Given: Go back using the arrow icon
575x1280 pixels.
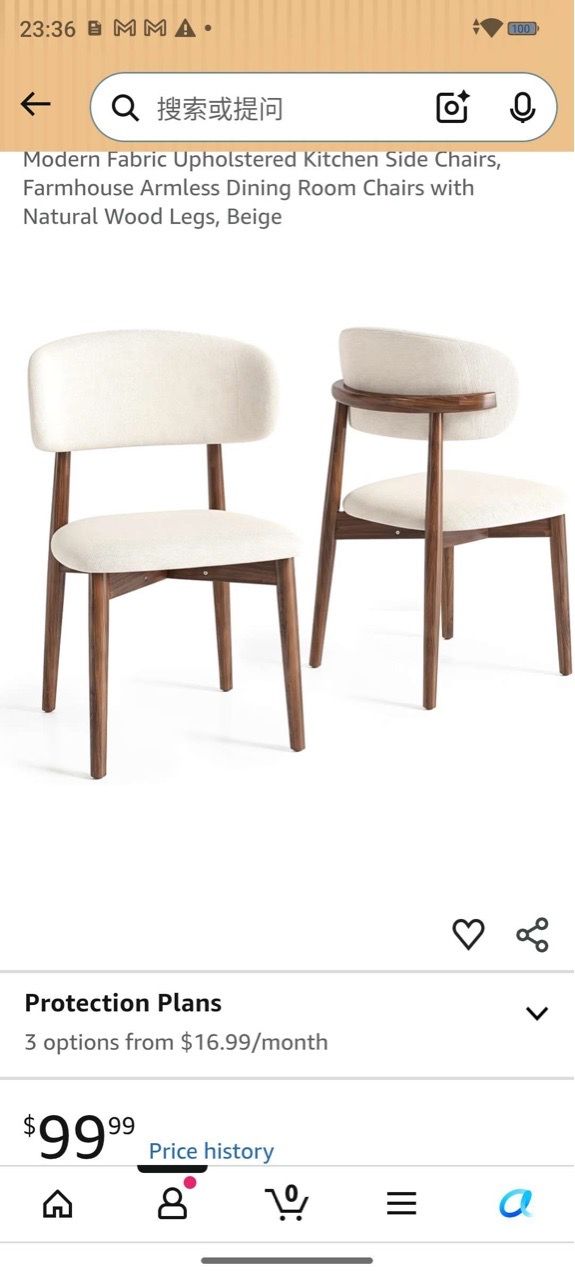Looking at the screenshot, I should coord(35,104).
